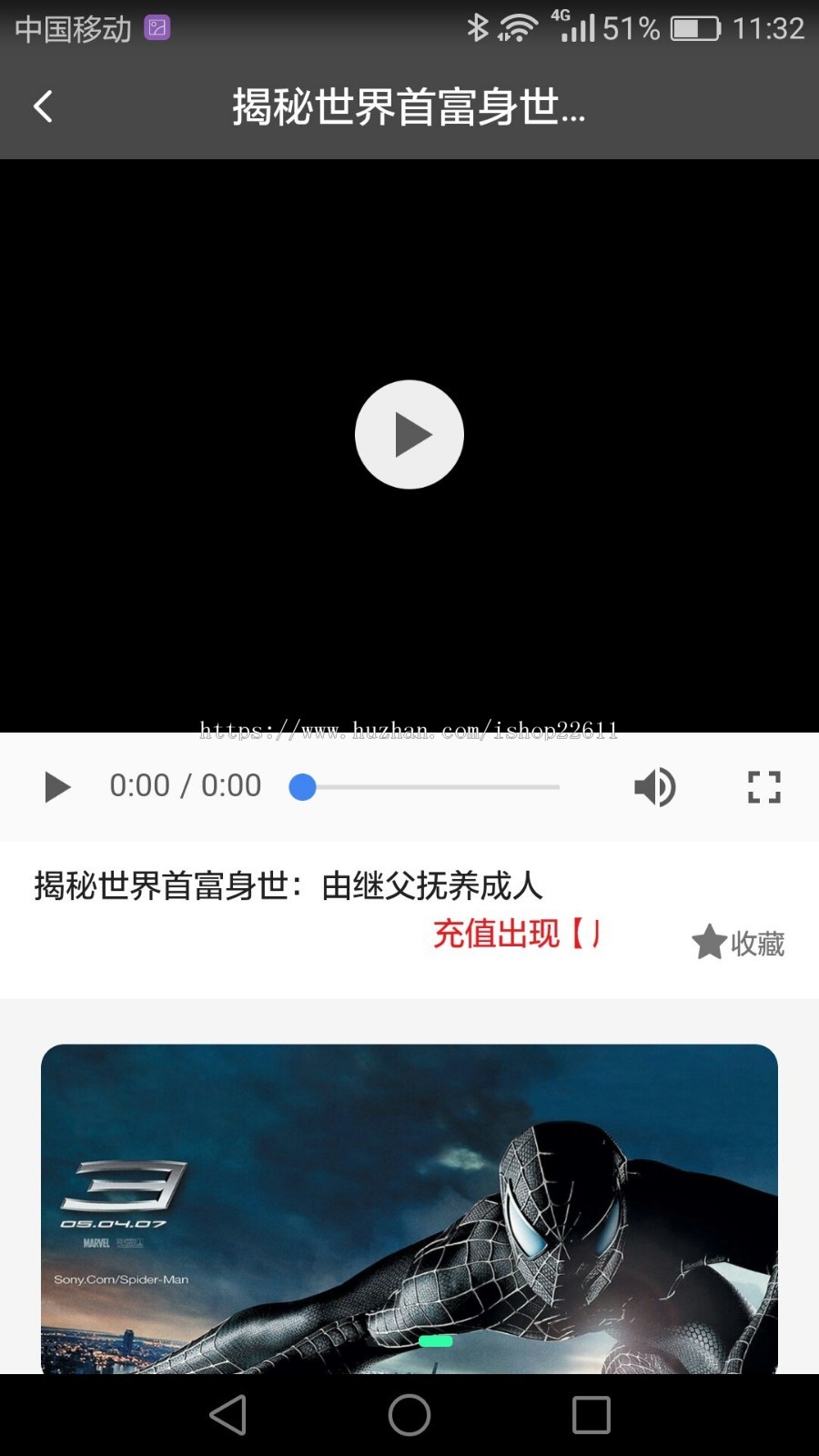This screenshot has width=819, height=1456.
Task: Tap the 收藏 text label
Action: coord(758,945)
